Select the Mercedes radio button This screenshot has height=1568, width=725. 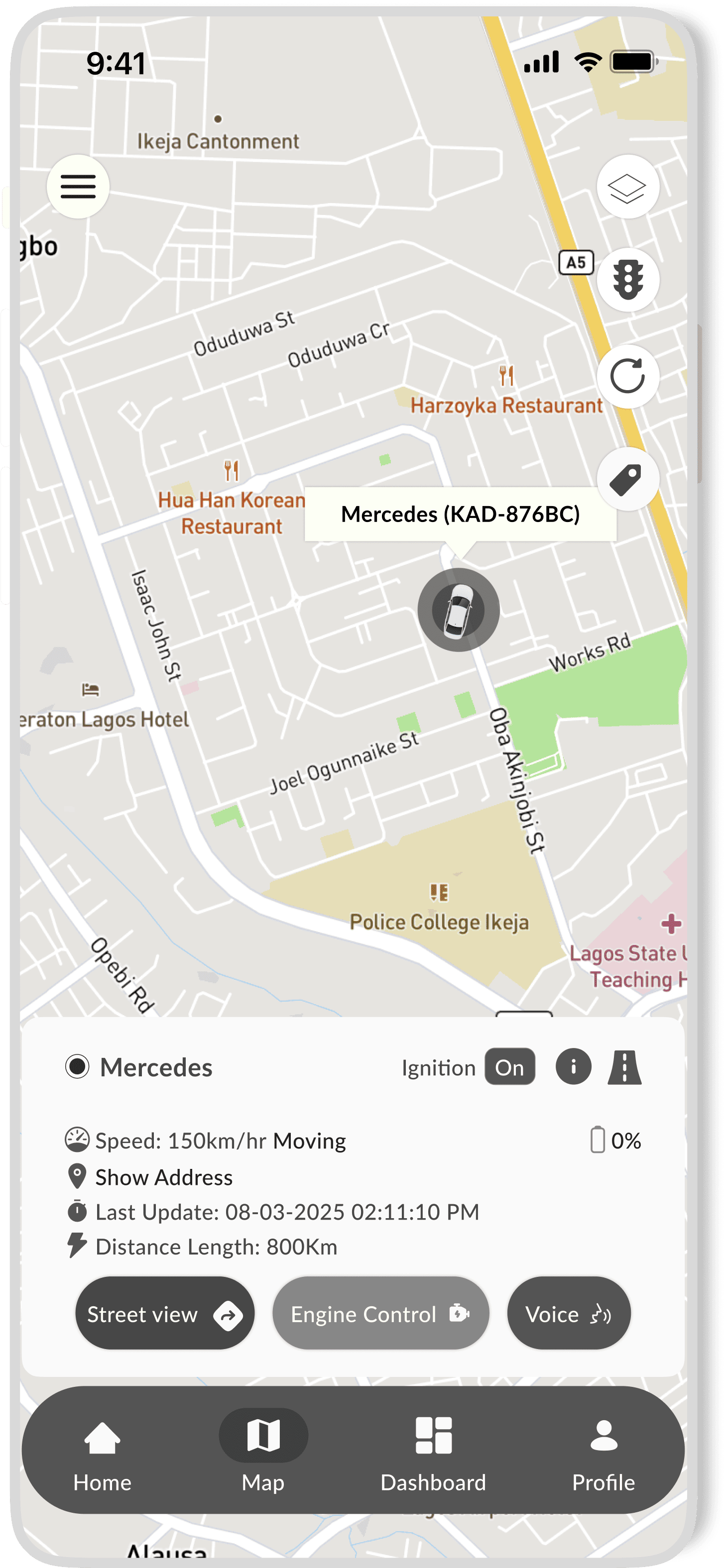click(77, 1066)
